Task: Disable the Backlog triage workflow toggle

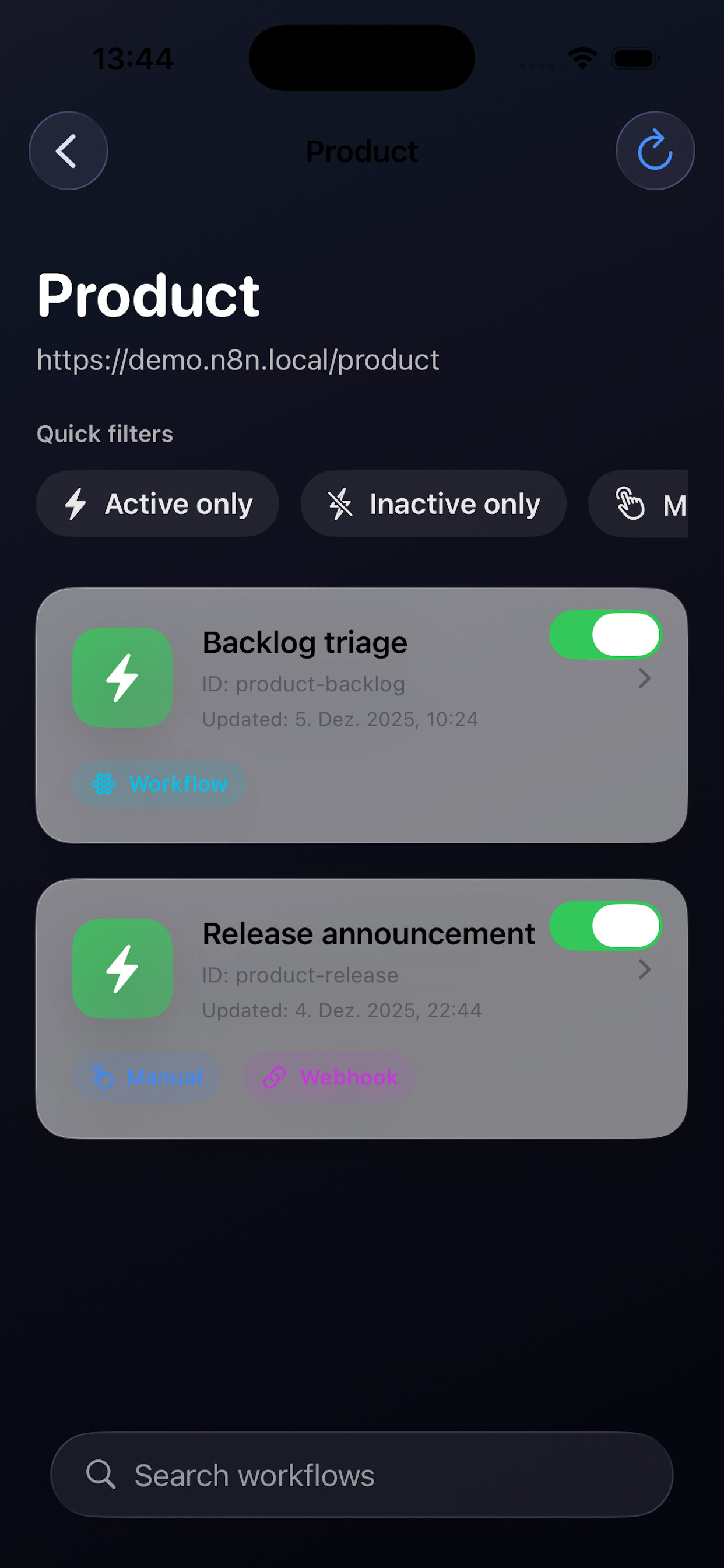Action: point(605,633)
